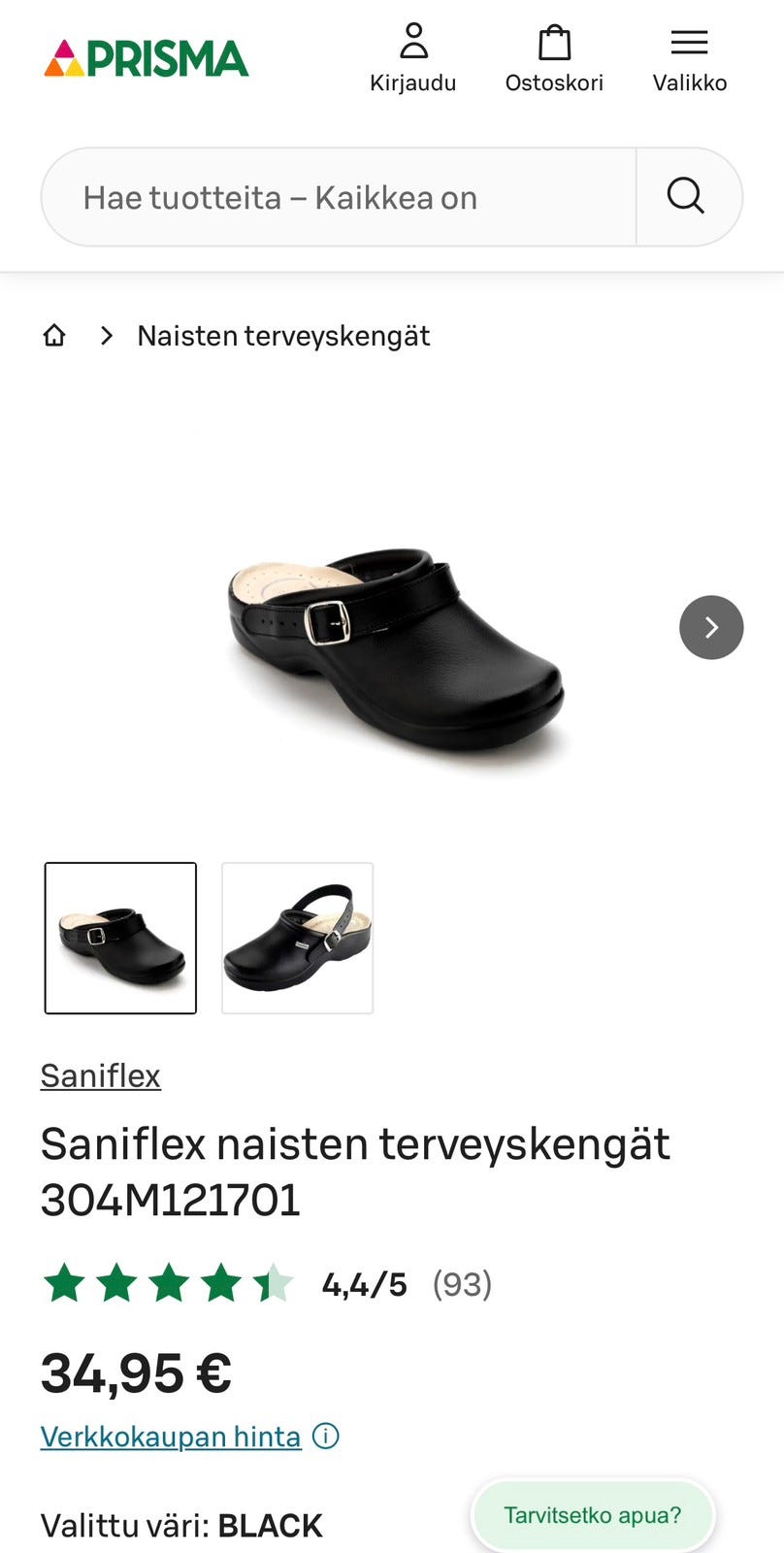Image resolution: width=784 pixels, height=1553 pixels.
Task: Open Kirjaudu login
Action: (413, 58)
